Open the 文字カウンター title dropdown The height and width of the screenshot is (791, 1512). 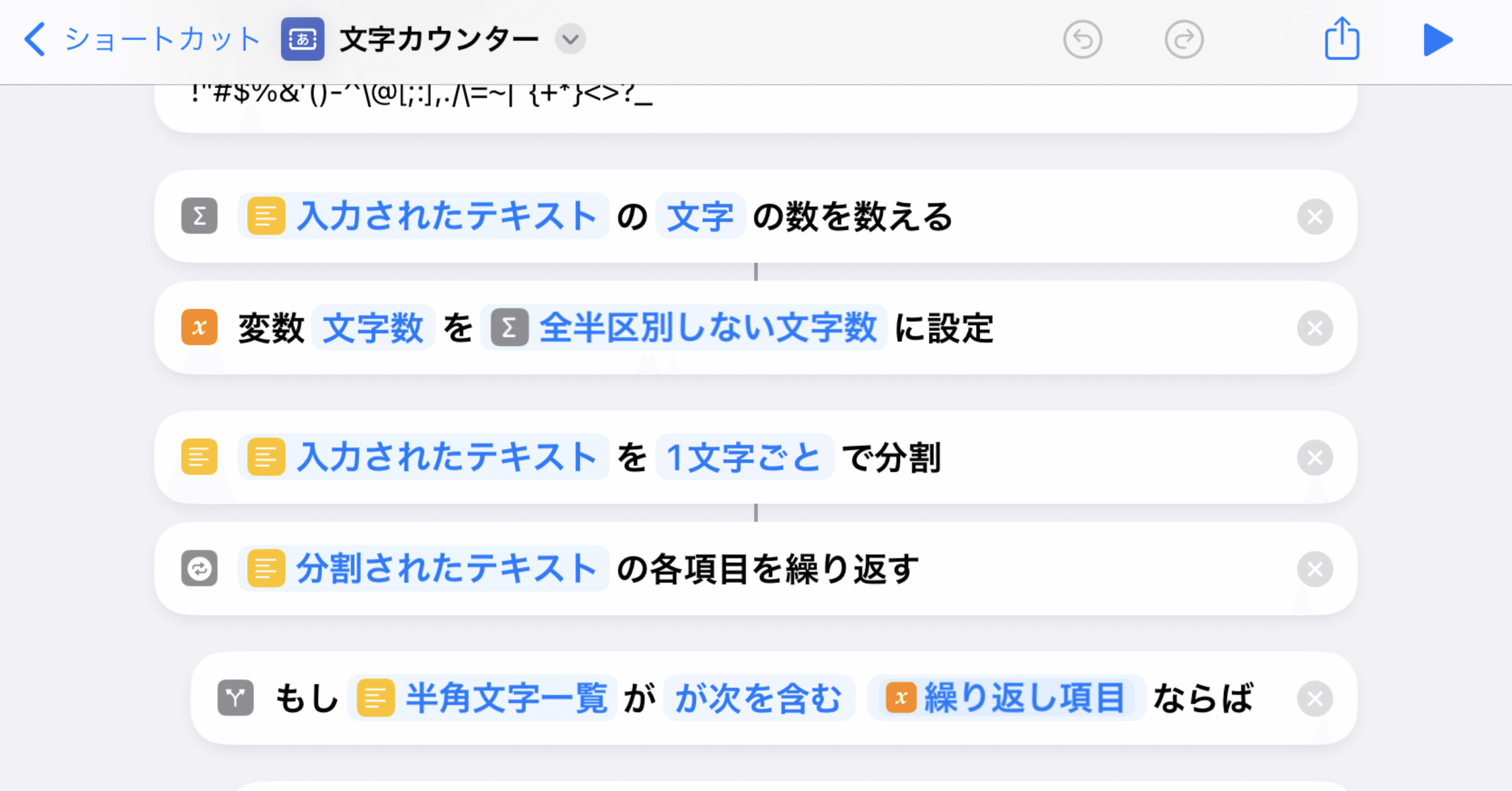(x=570, y=40)
